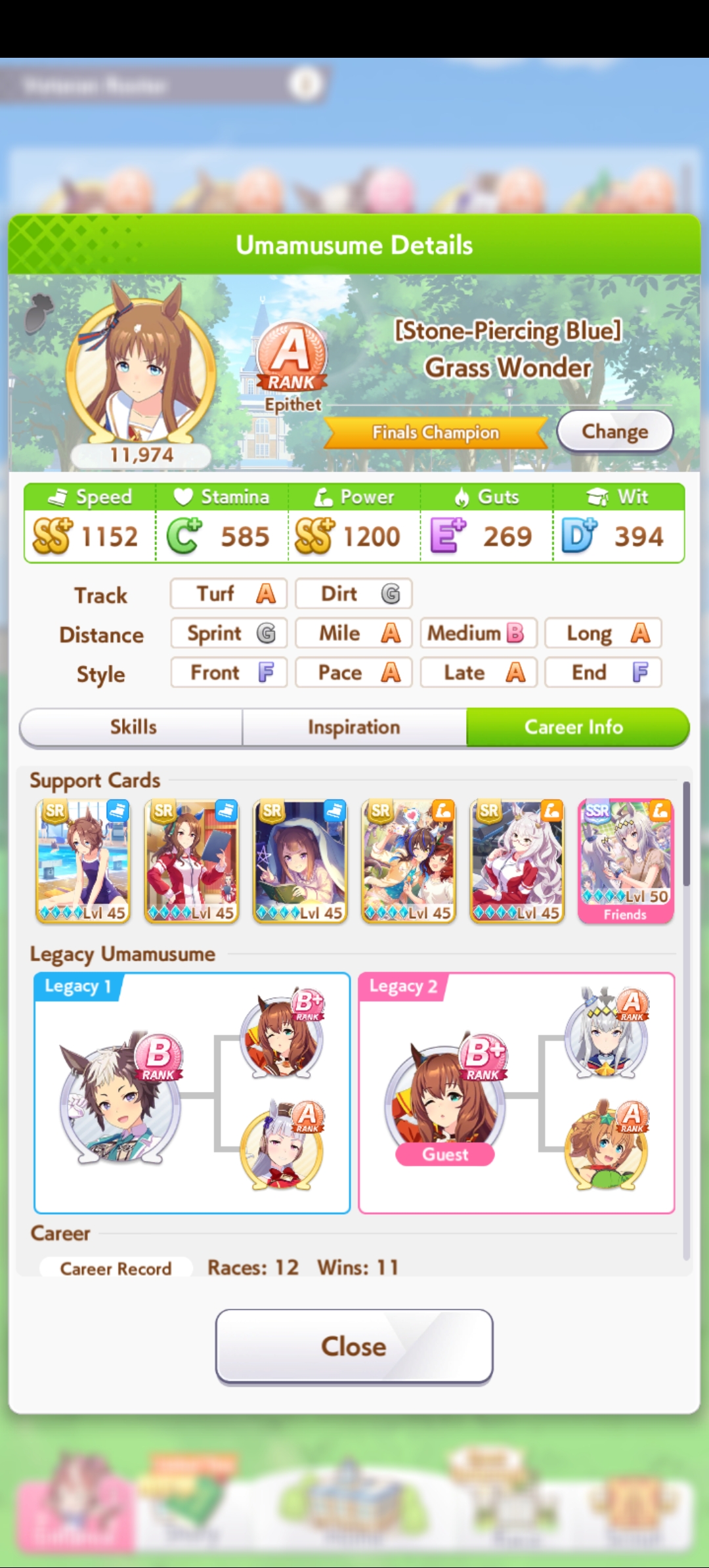Open the first SR support card

pyautogui.click(x=83, y=861)
